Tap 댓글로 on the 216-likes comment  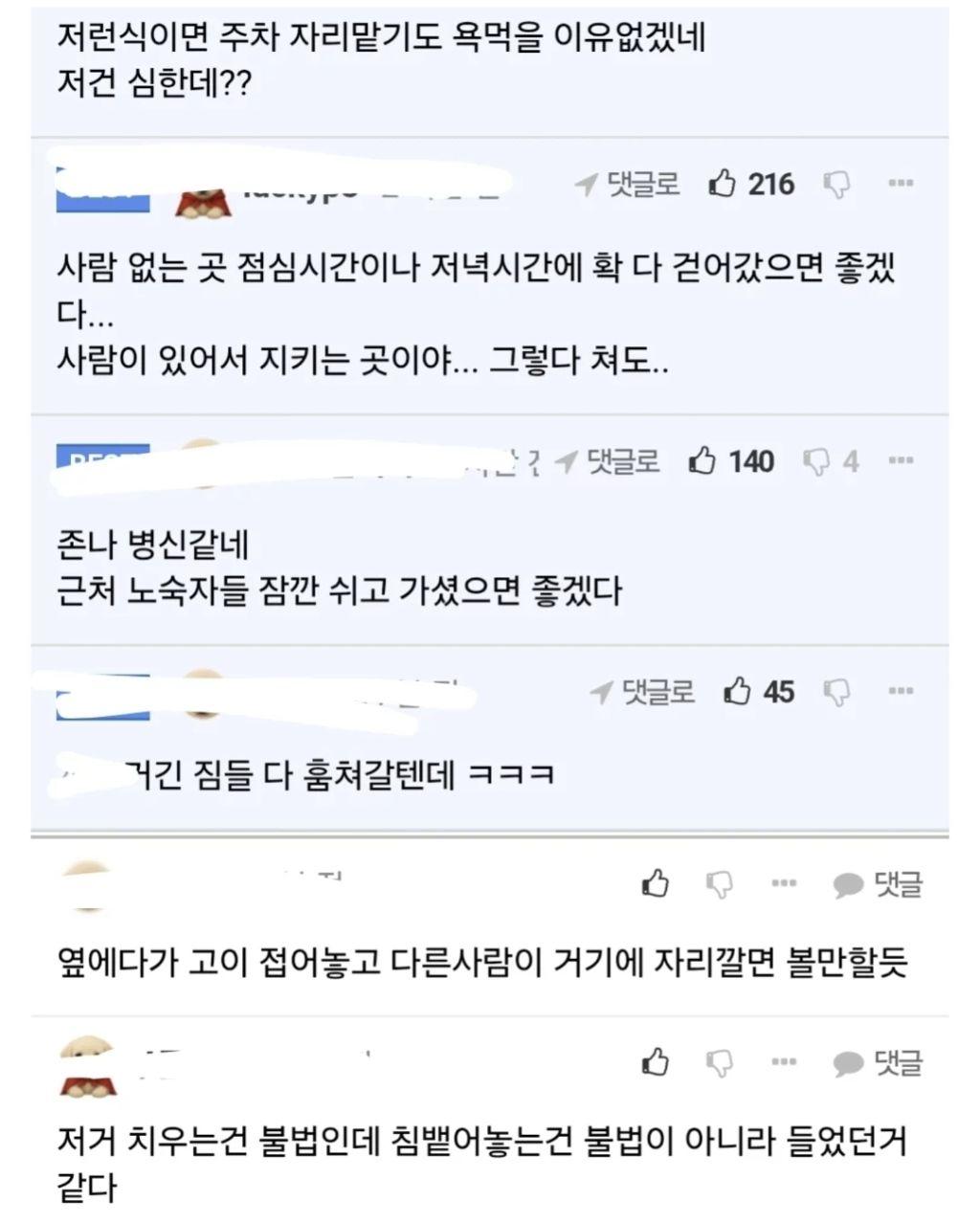pos(628,183)
